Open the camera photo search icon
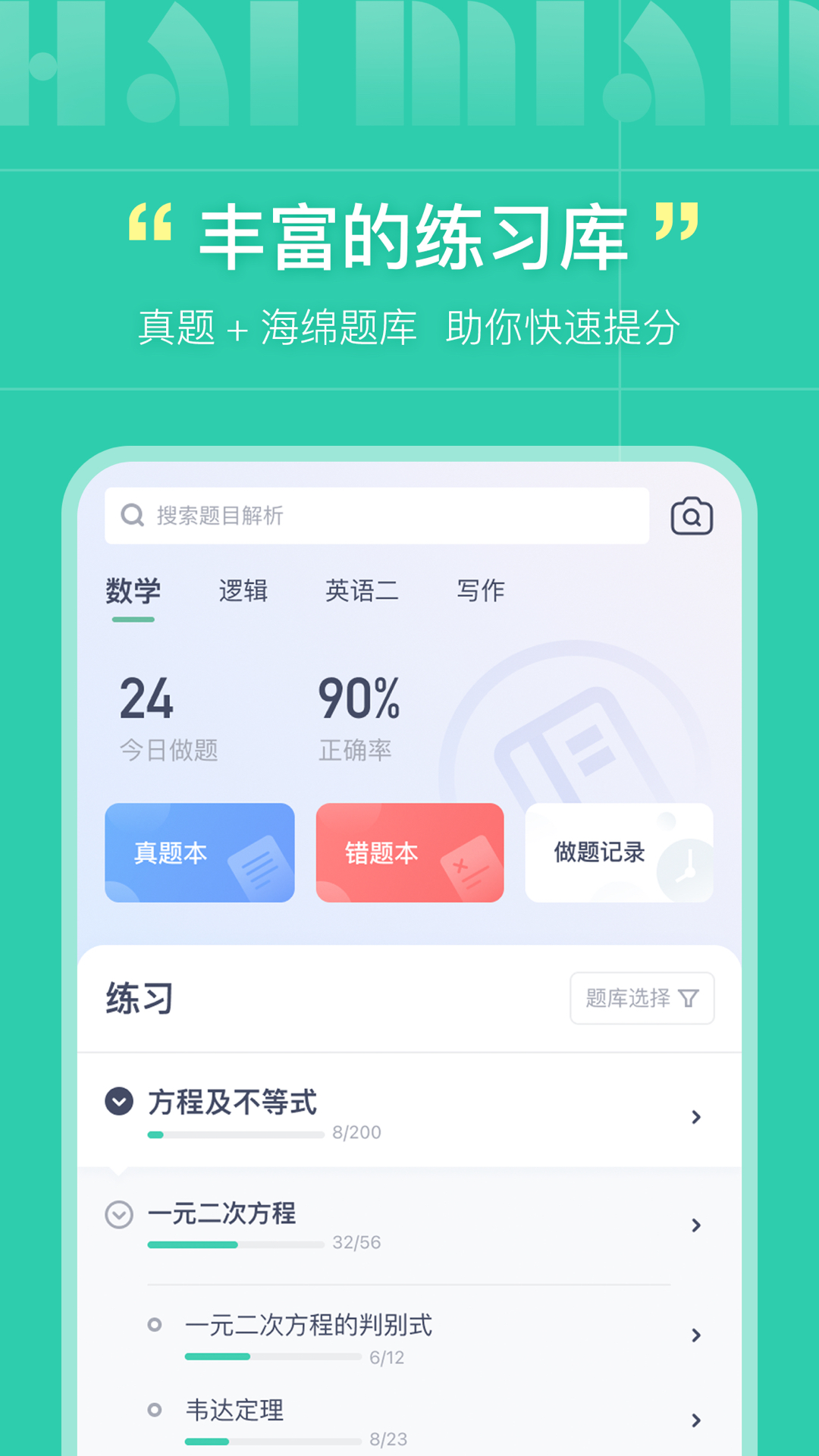The image size is (819, 1456). pyautogui.click(x=691, y=516)
